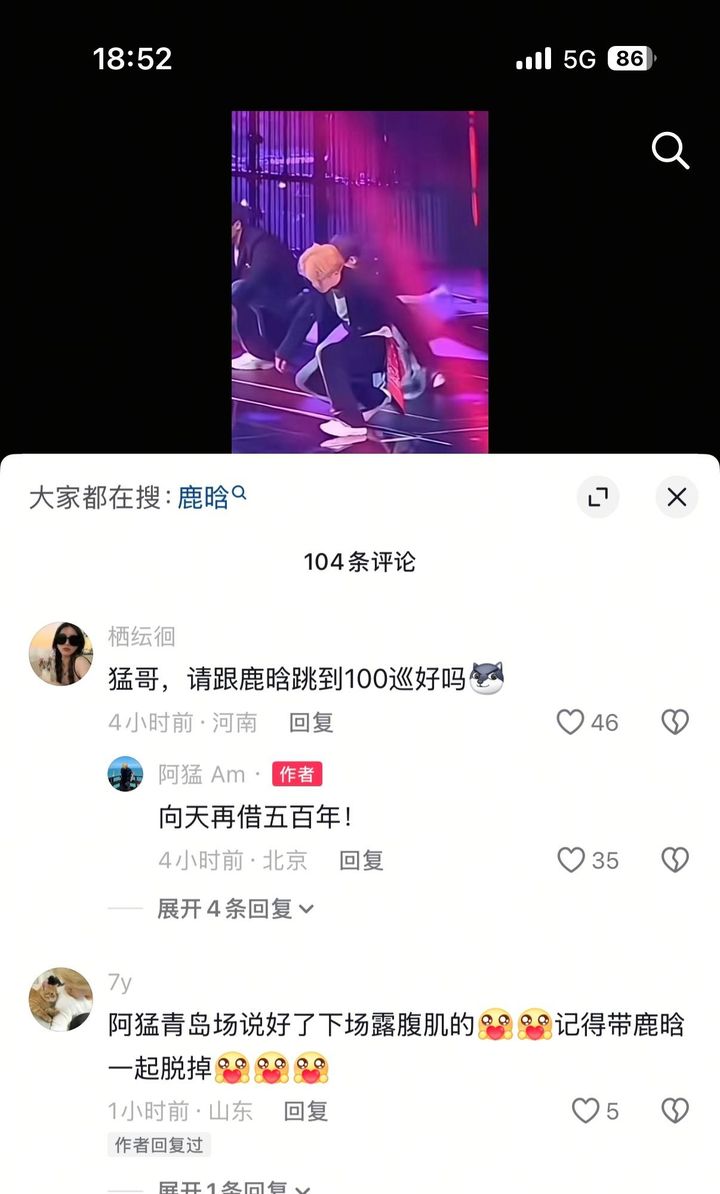
Task: Tap the video preview above the comments
Action: tap(360, 282)
